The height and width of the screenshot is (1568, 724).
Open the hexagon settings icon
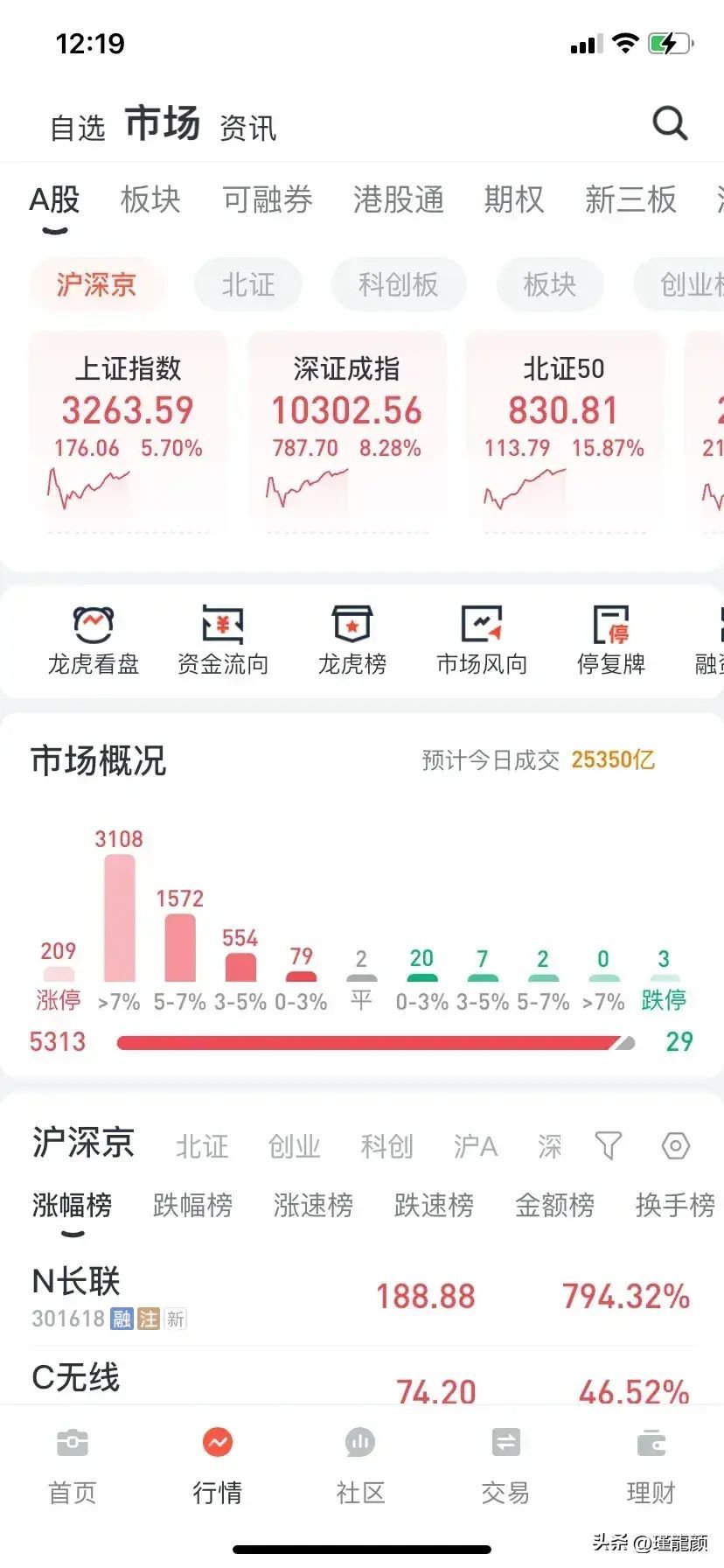(675, 1145)
